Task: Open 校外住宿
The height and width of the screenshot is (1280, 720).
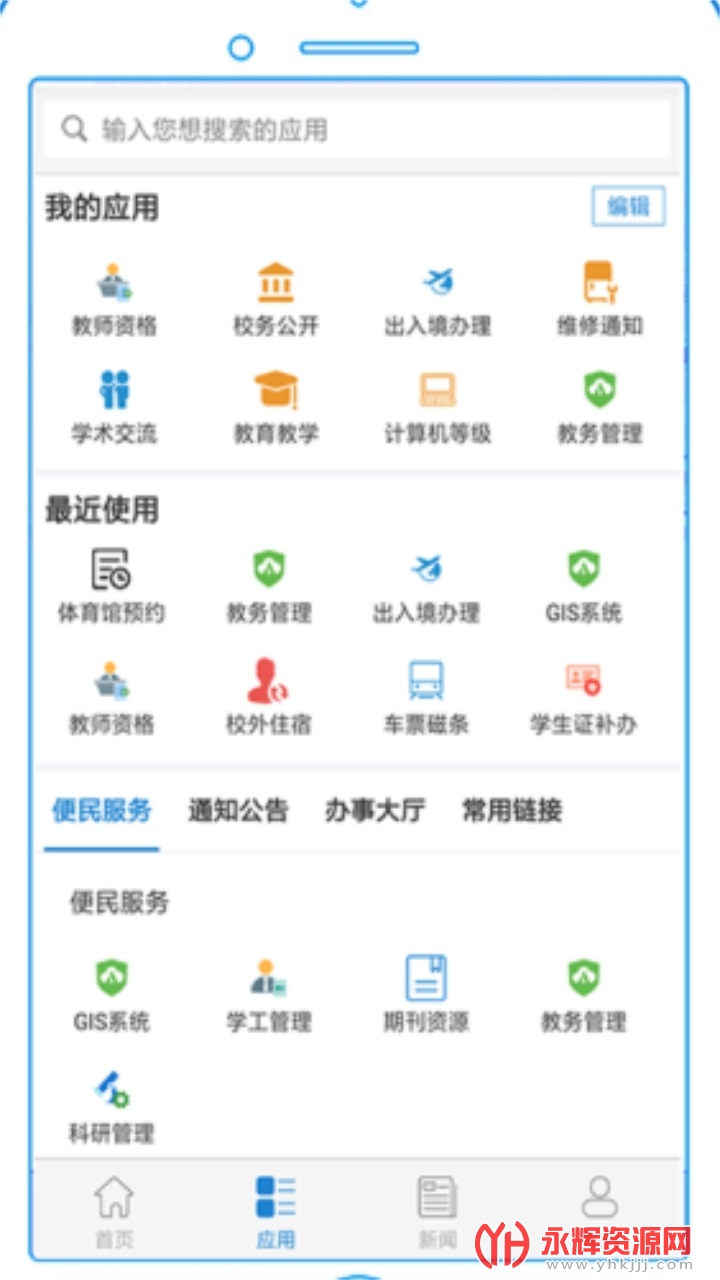Action: coord(268,696)
